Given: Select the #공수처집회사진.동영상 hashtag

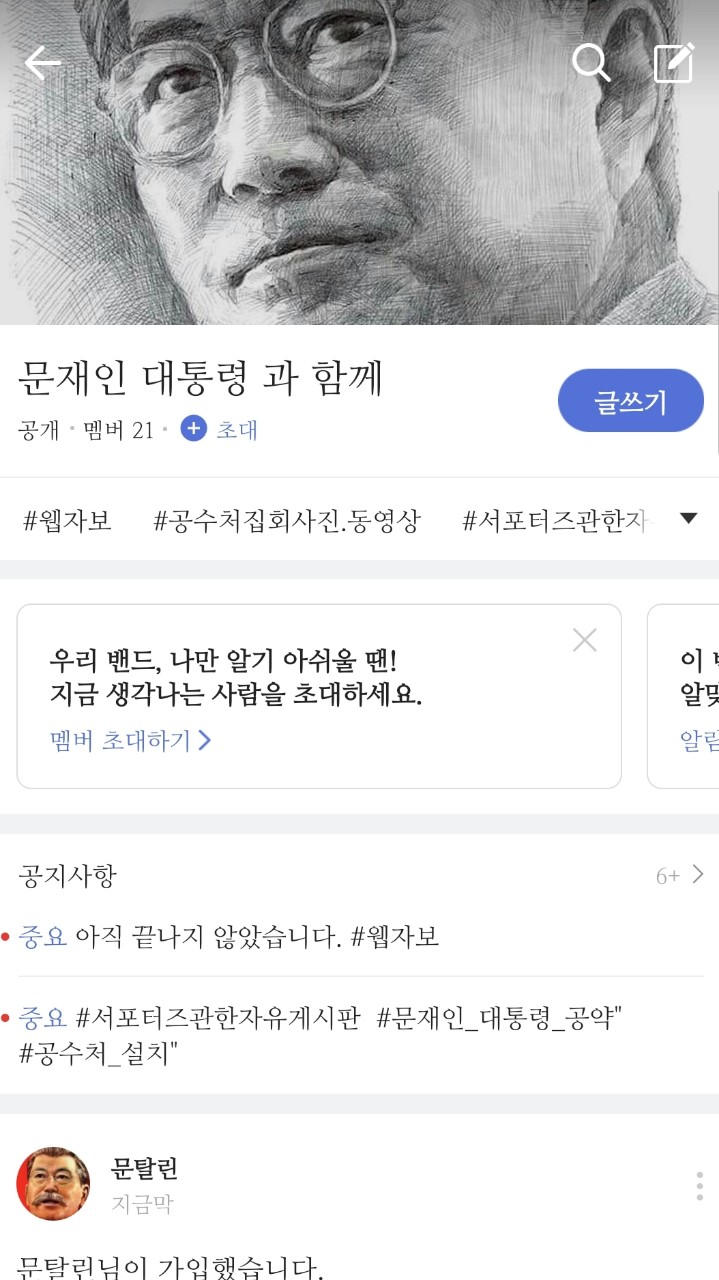Looking at the screenshot, I should coord(287,520).
